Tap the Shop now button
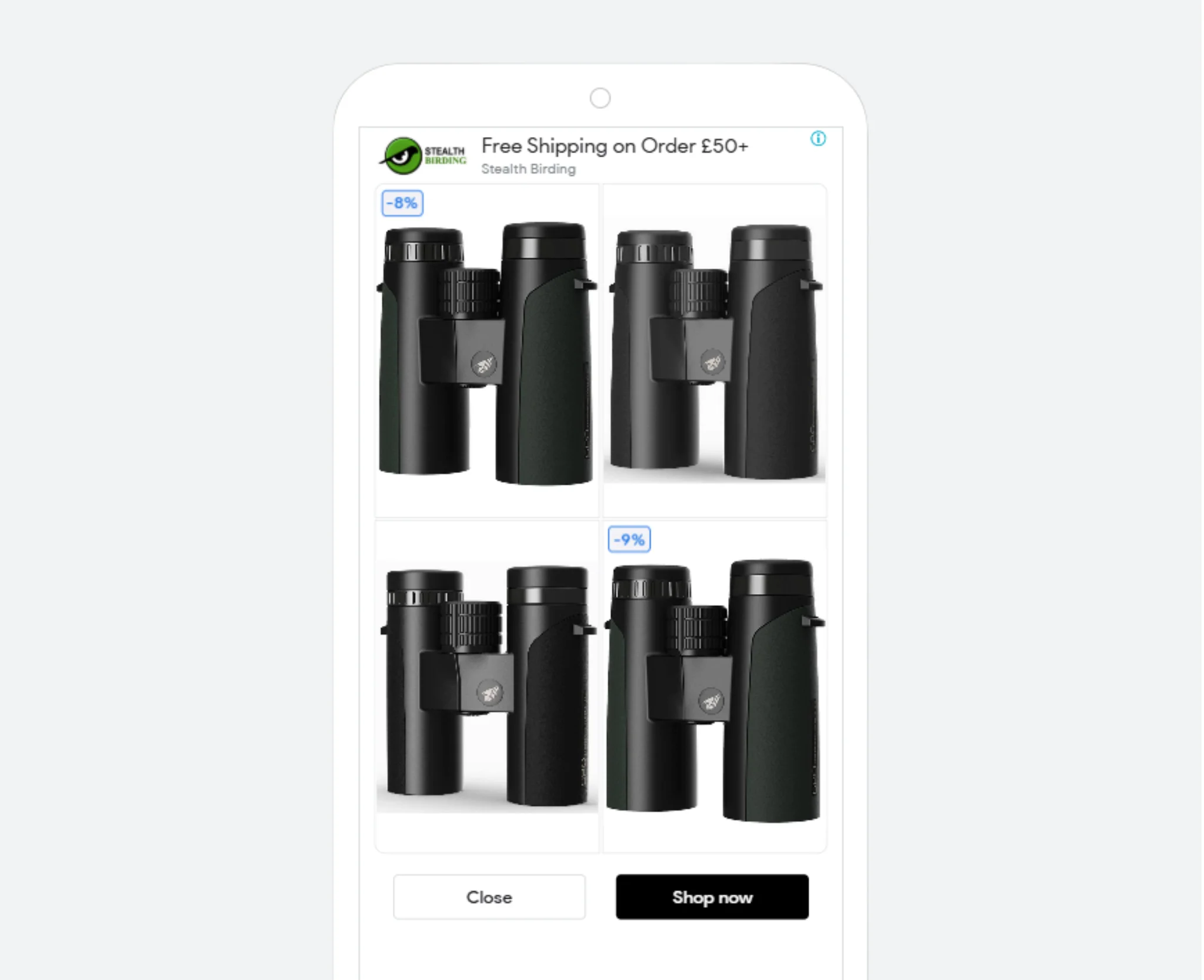This screenshot has width=1204, height=980. pyautogui.click(x=712, y=896)
